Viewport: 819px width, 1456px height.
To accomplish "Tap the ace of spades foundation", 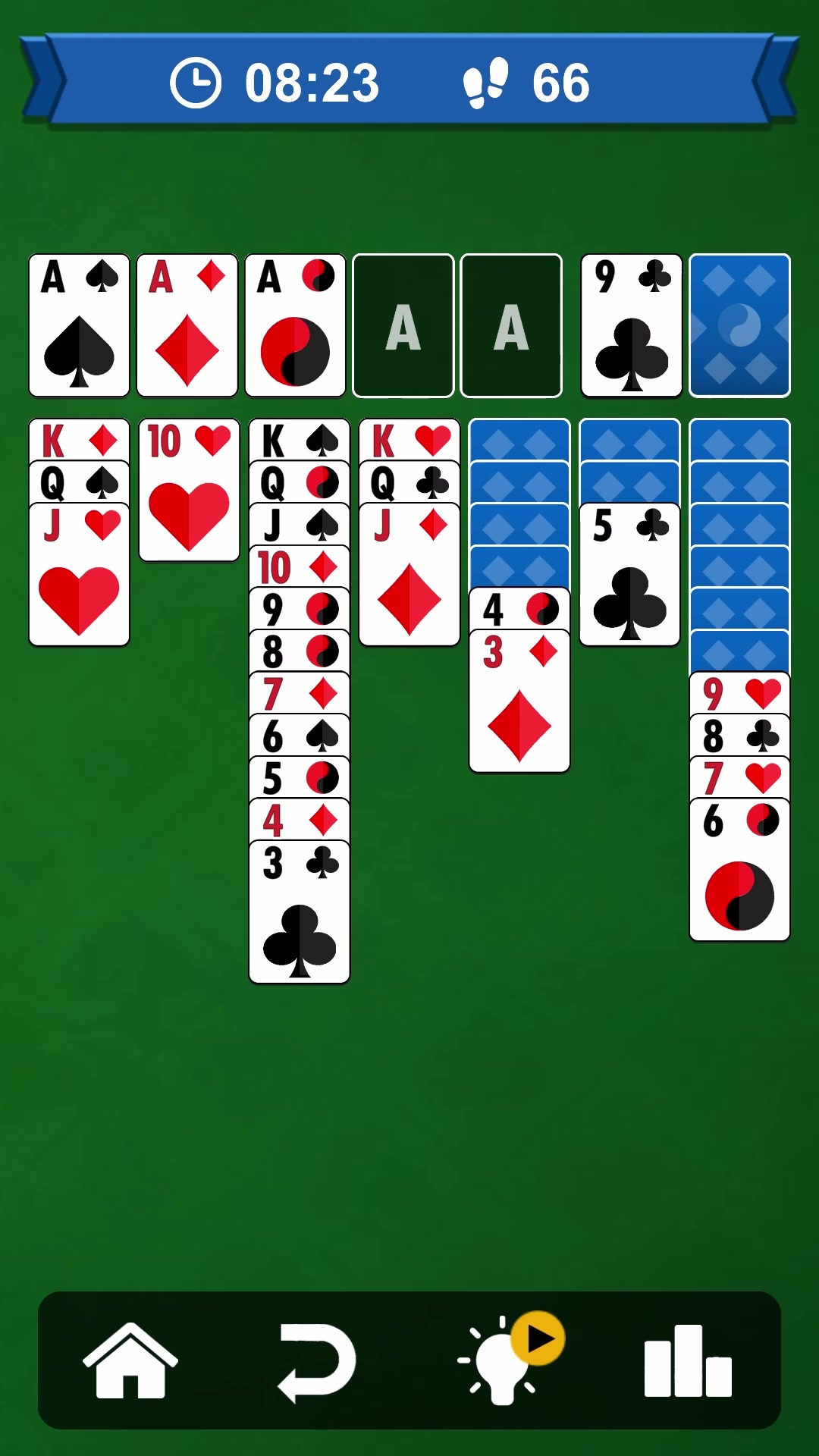I will click(79, 325).
